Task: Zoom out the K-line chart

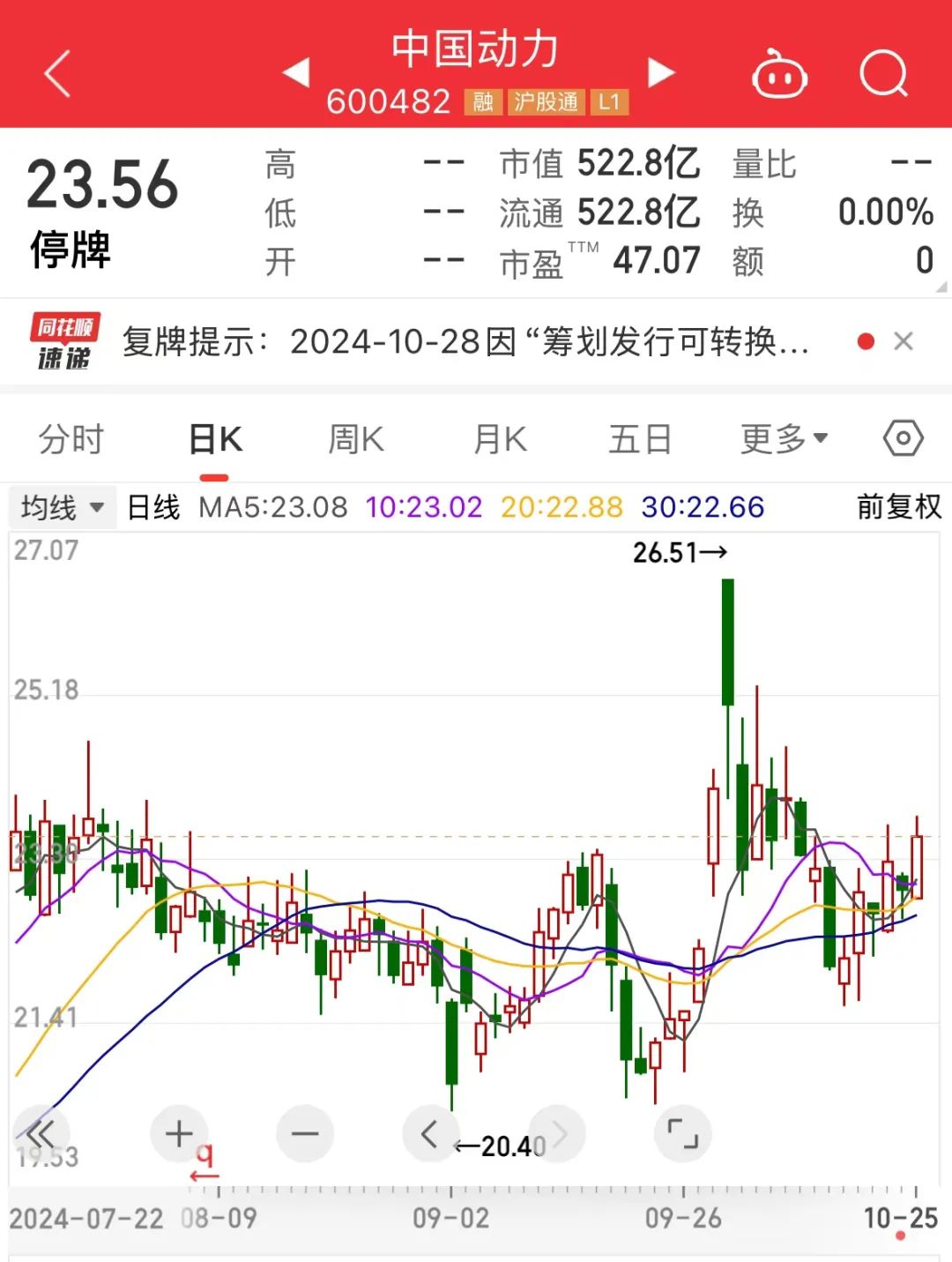Action: (x=305, y=1133)
